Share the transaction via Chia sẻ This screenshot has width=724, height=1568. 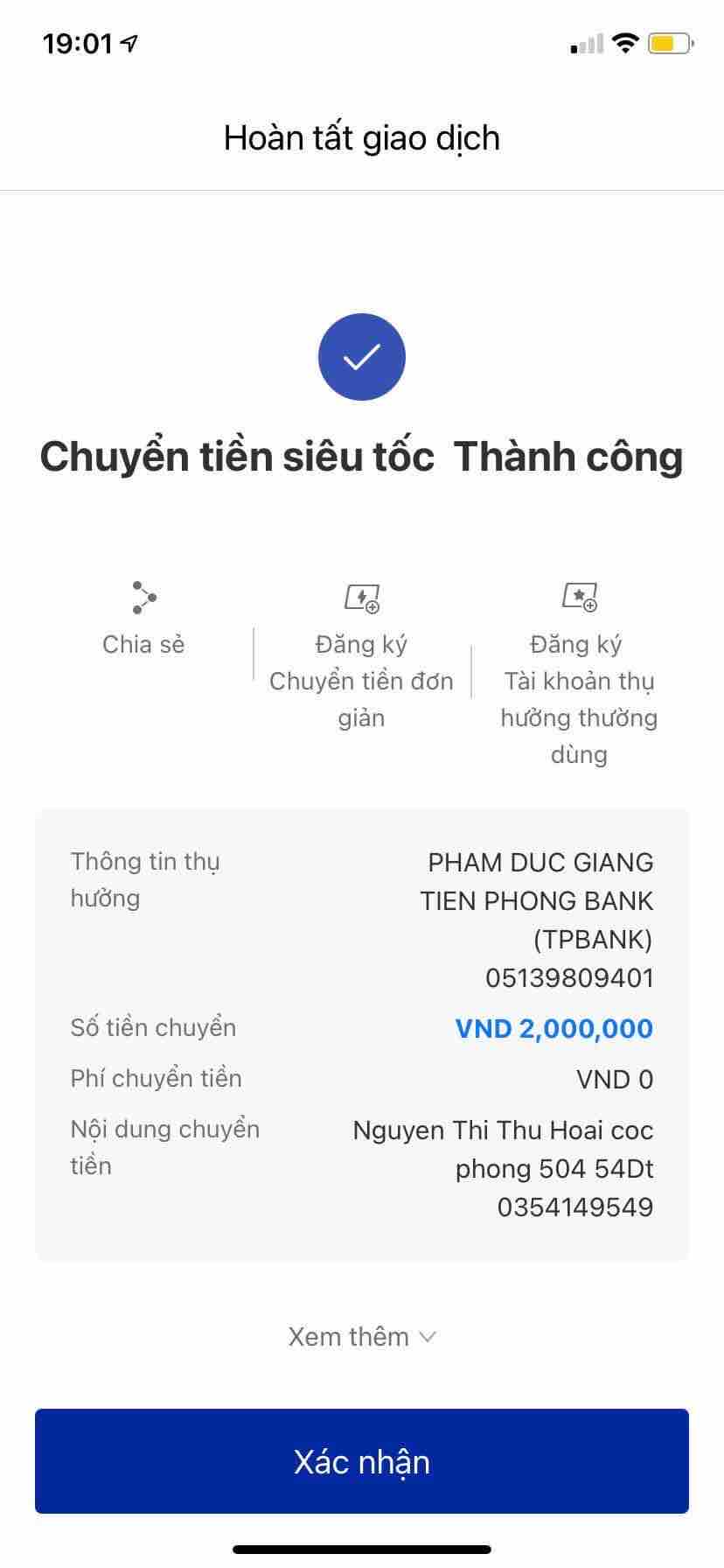[x=143, y=618]
